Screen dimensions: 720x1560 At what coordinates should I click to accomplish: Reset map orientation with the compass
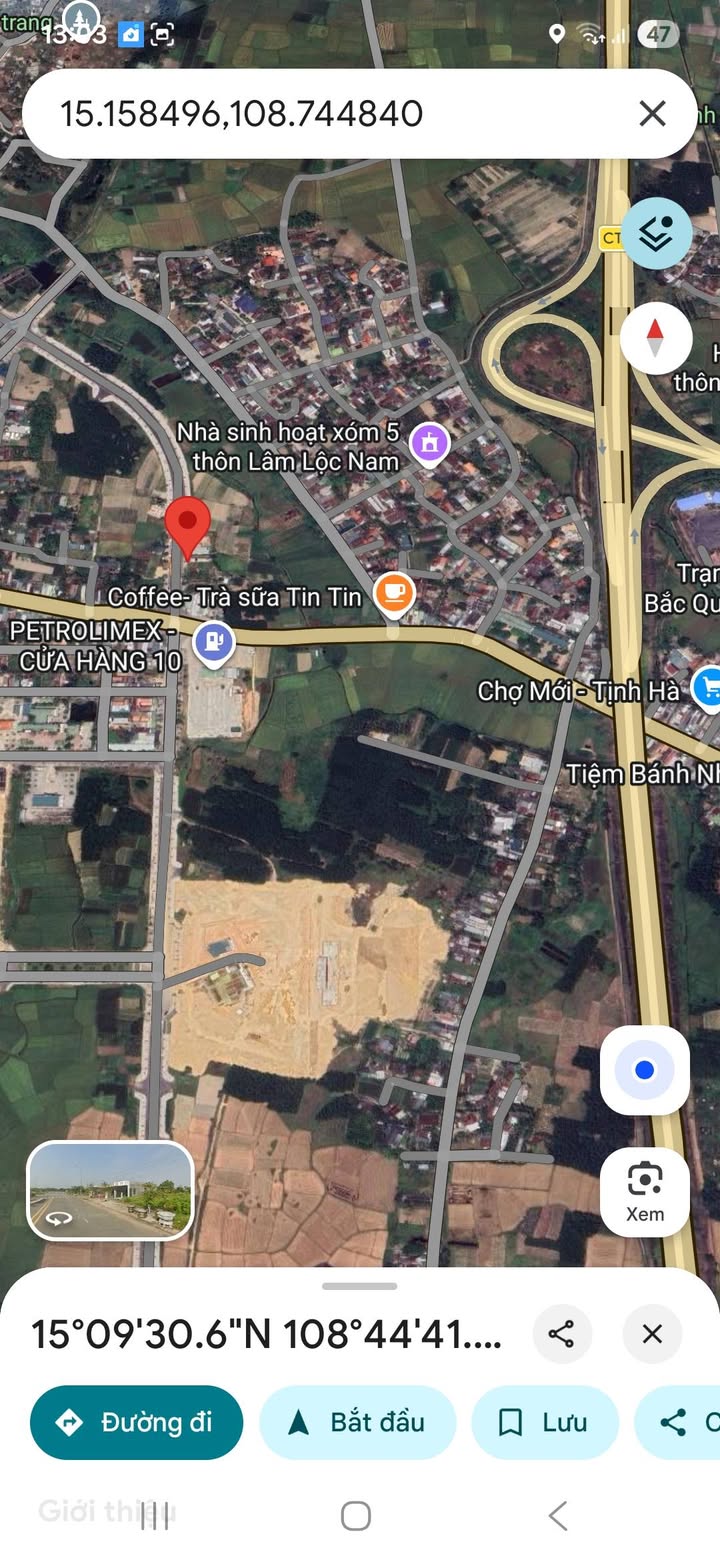click(x=656, y=338)
